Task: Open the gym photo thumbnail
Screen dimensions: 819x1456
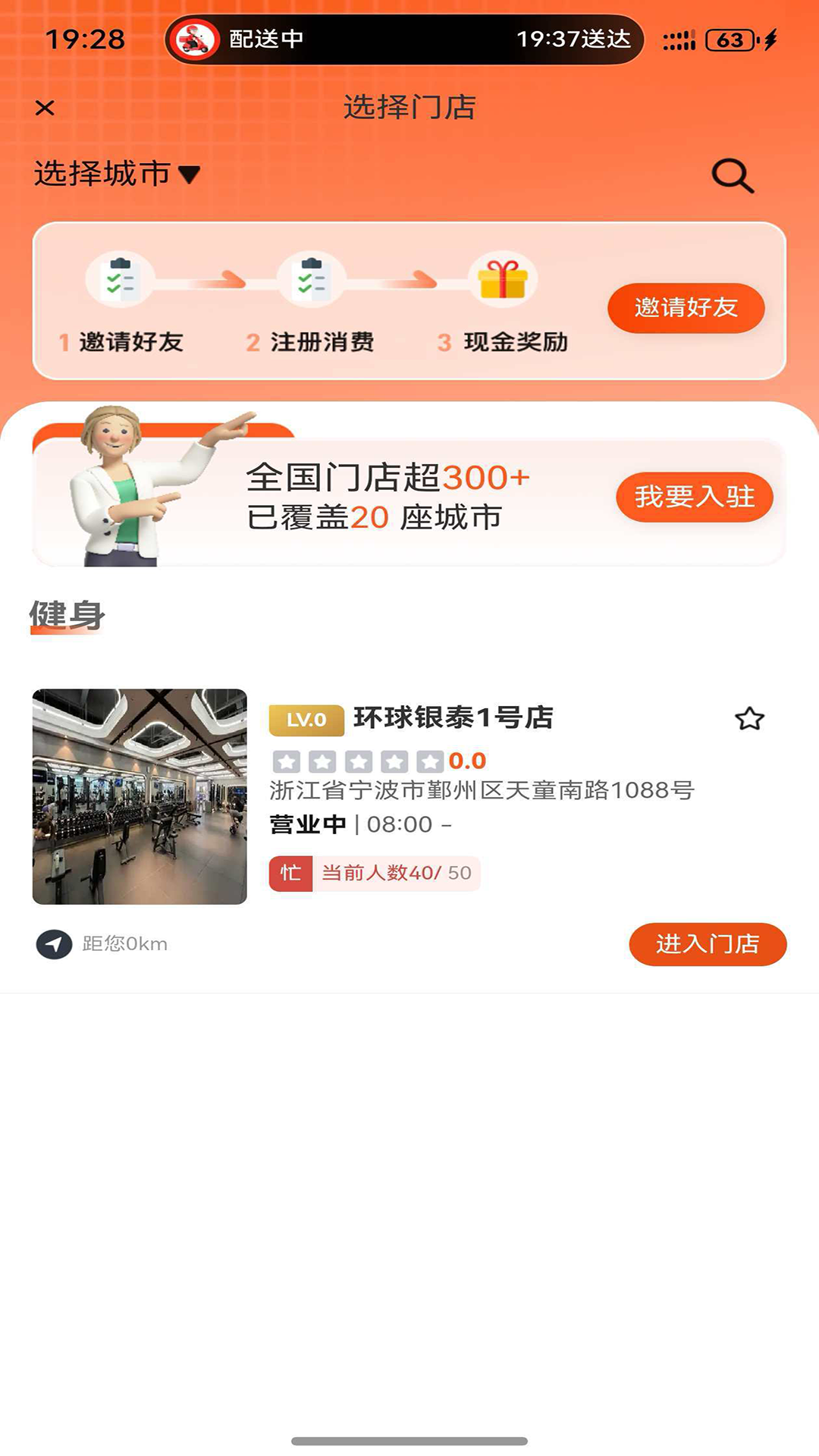Action: point(139,796)
